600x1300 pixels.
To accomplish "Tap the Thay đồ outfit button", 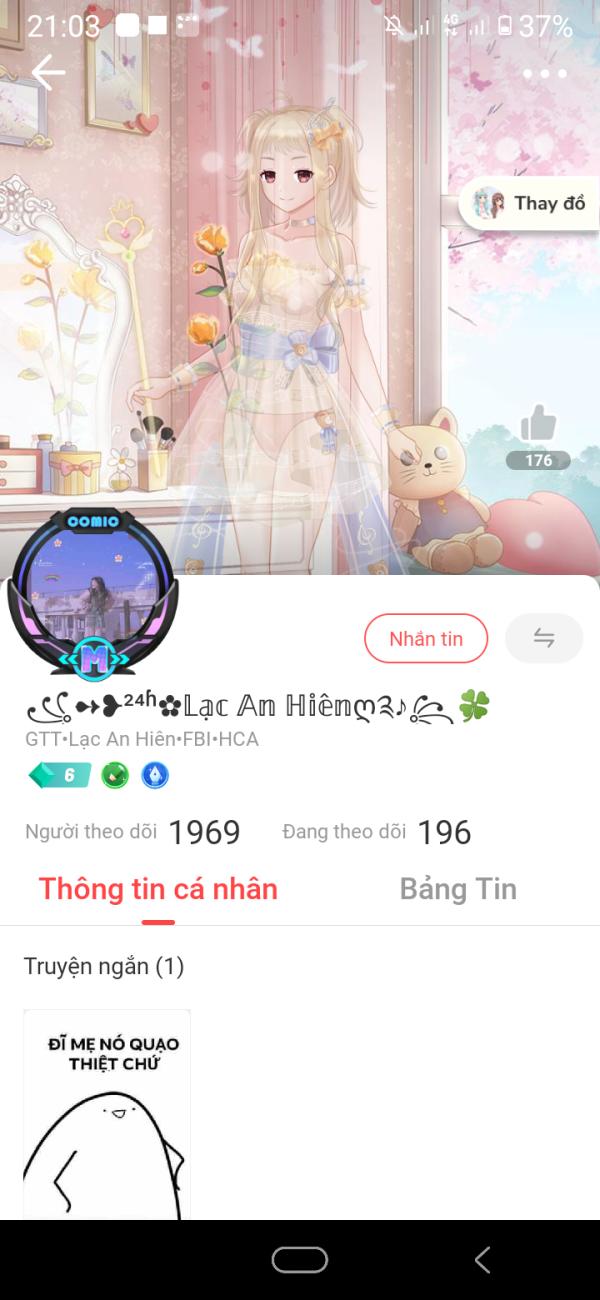I will 529,203.
